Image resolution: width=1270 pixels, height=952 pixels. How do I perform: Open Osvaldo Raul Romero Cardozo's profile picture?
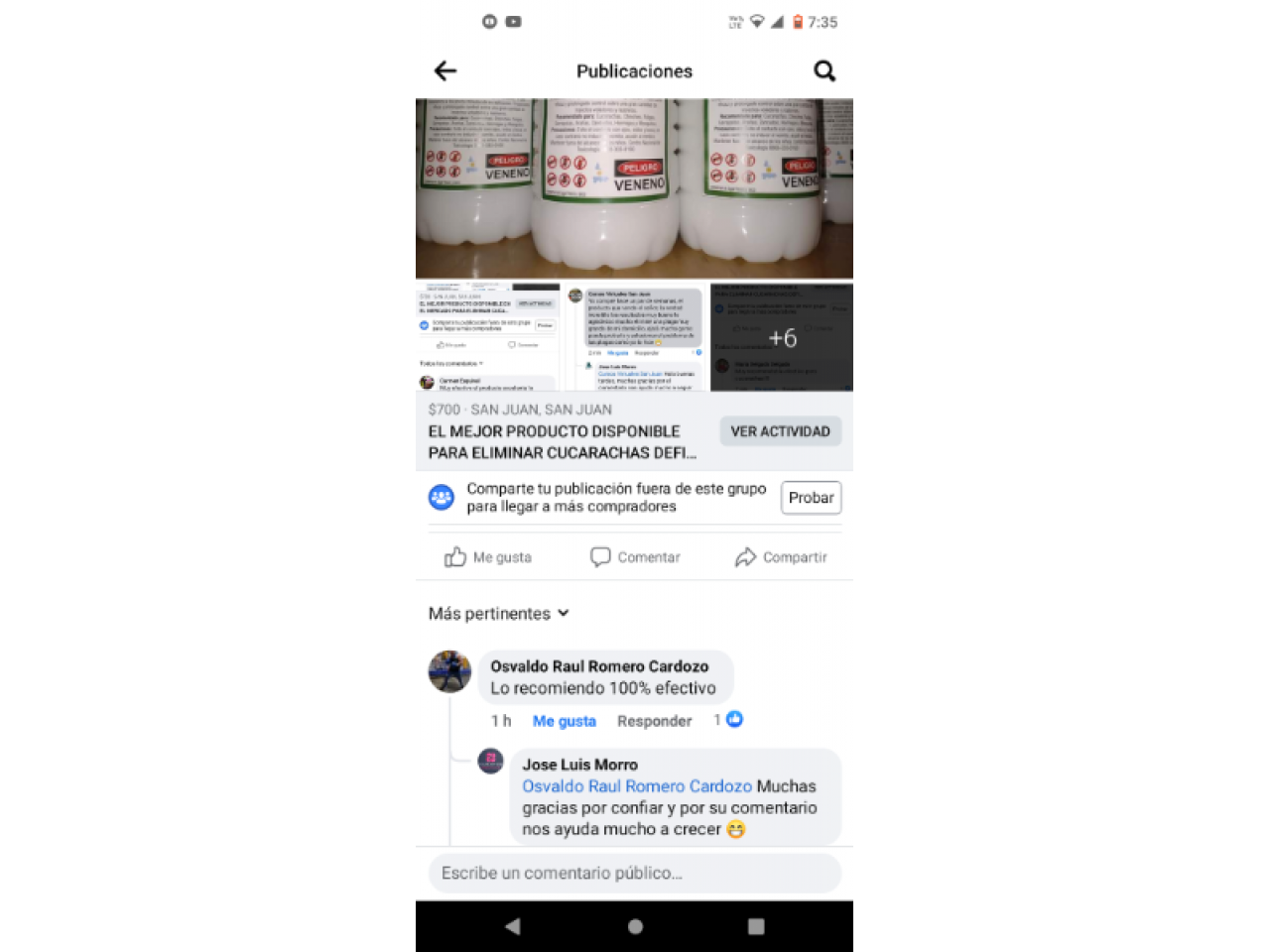(449, 671)
